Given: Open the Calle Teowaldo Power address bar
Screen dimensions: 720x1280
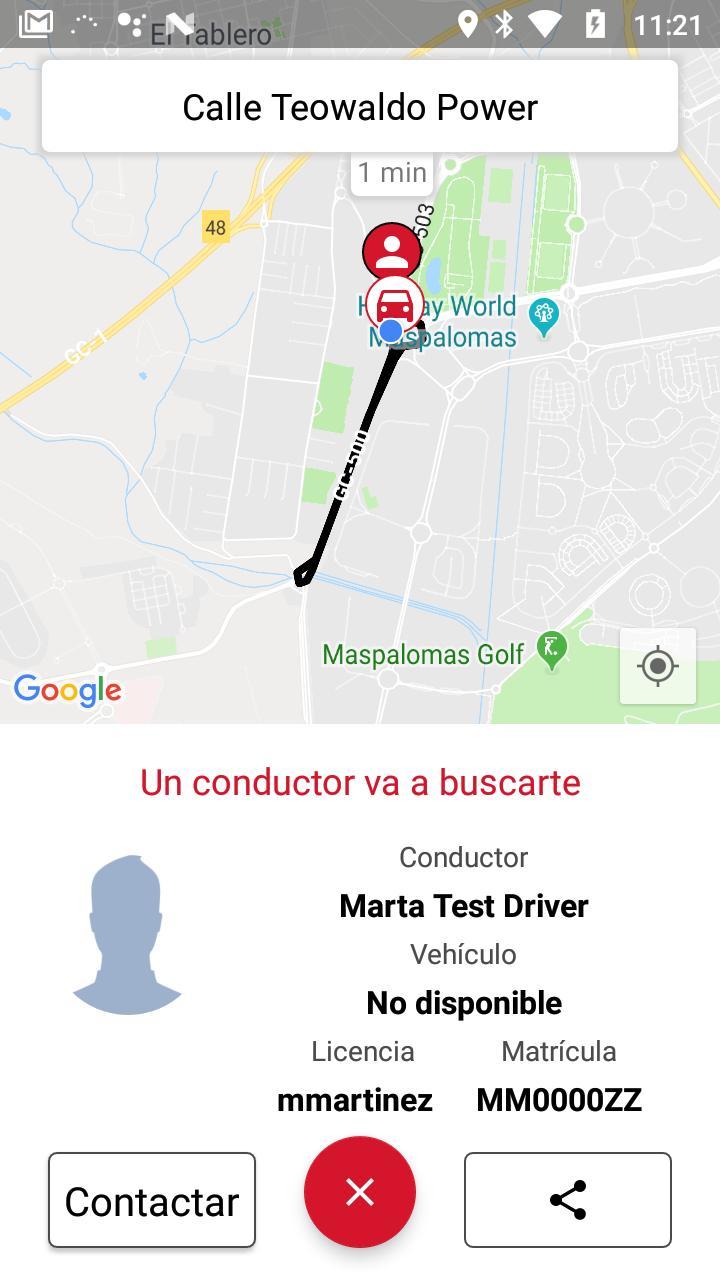Looking at the screenshot, I should [x=360, y=107].
